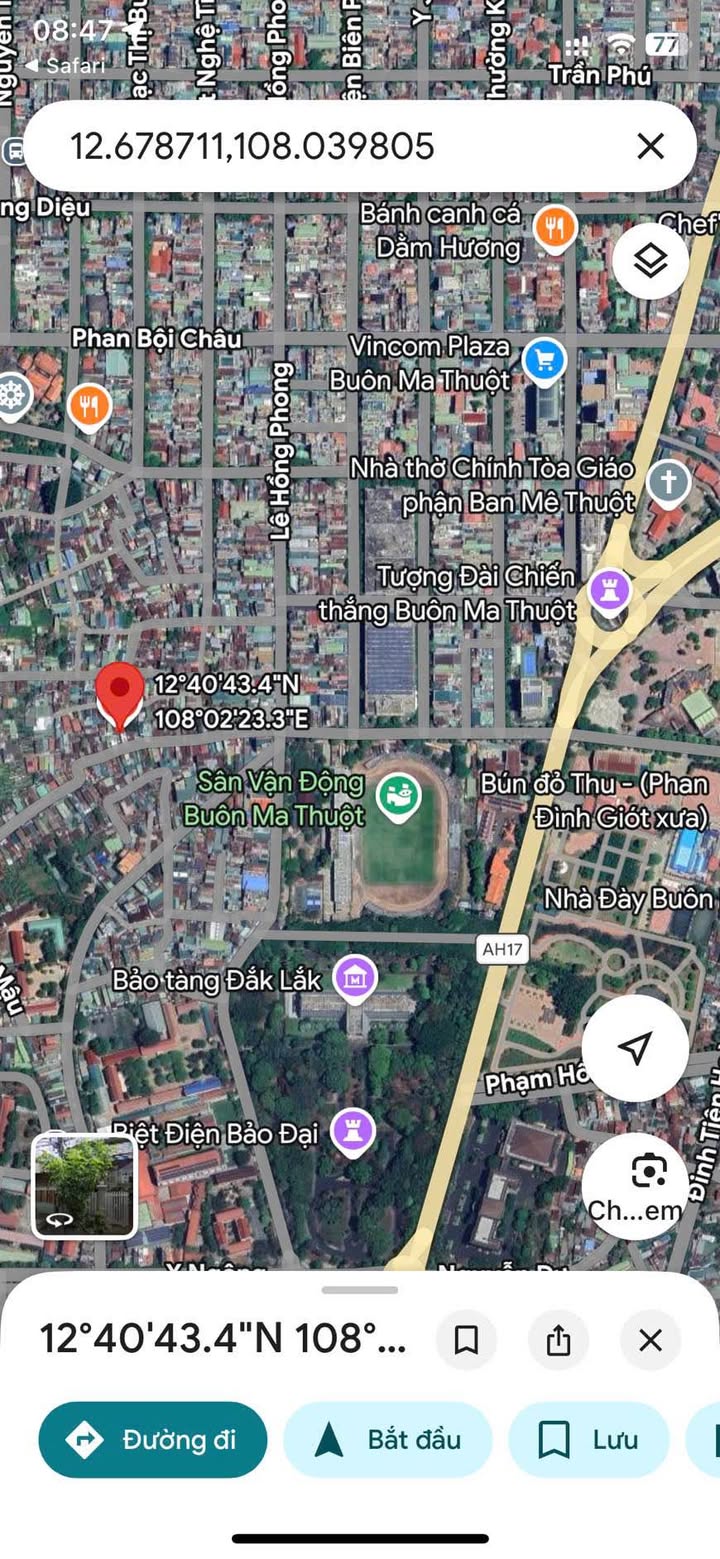Get directions with Đường đi
Viewport: 720px width, 1559px height.
click(x=153, y=1440)
